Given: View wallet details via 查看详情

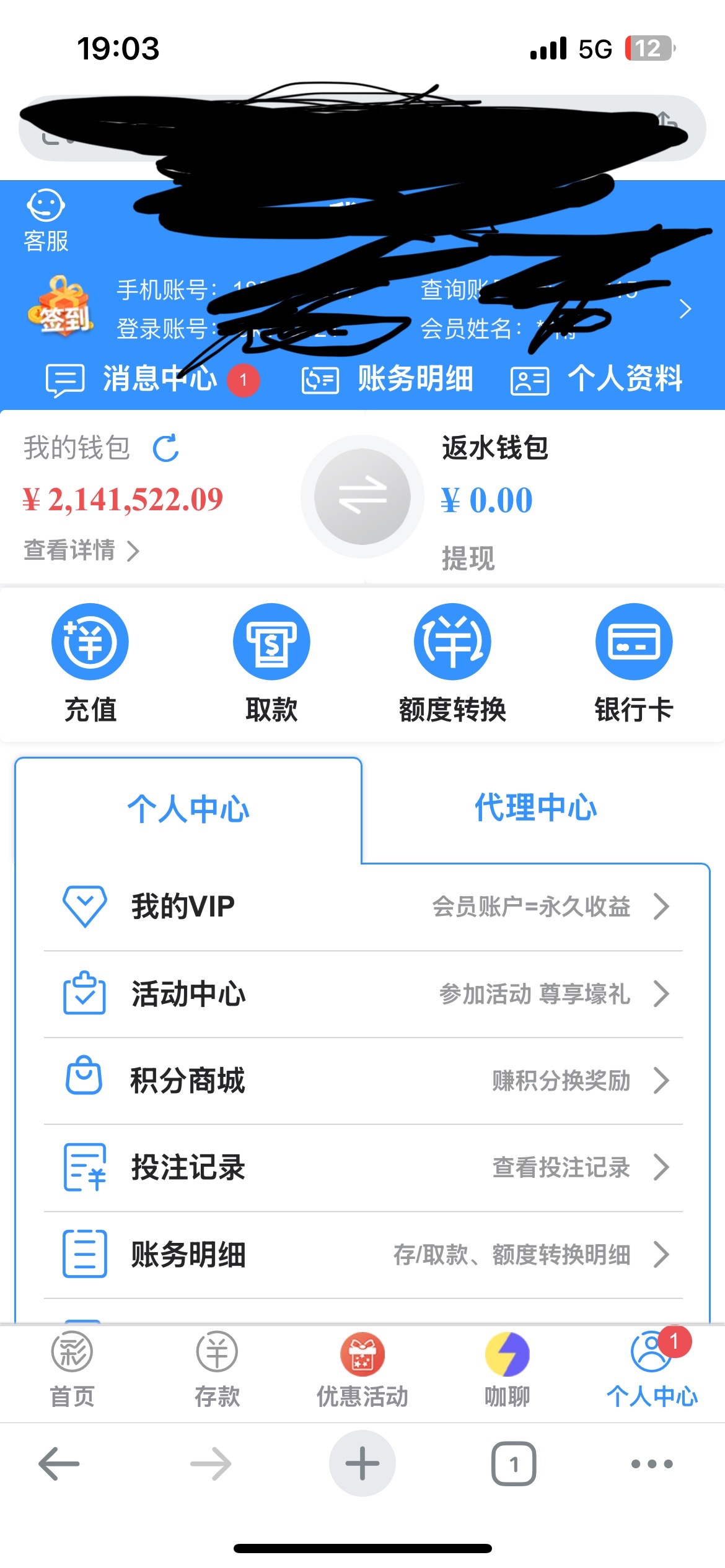Looking at the screenshot, I should pos(82,550).
